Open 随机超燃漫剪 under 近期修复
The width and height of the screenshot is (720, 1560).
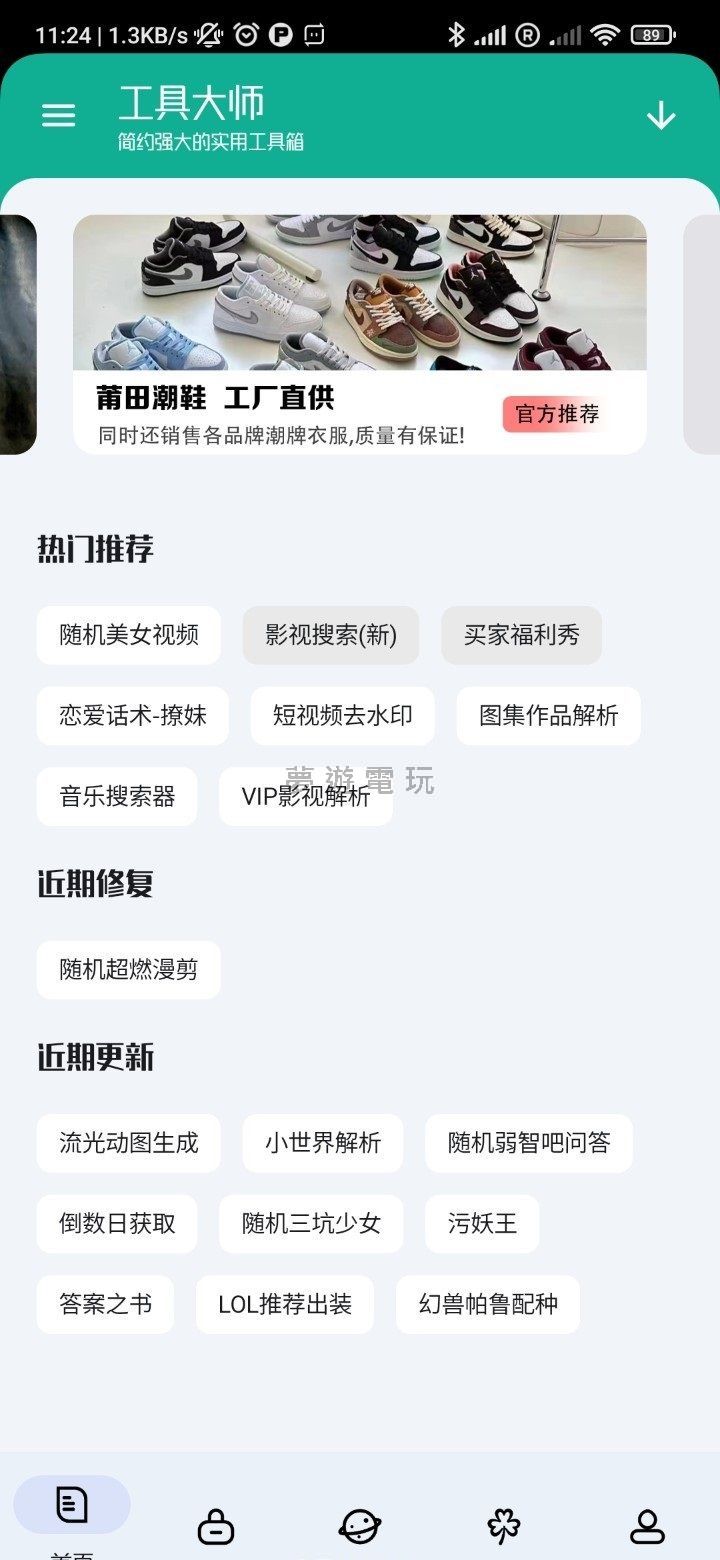click(128, 969)
